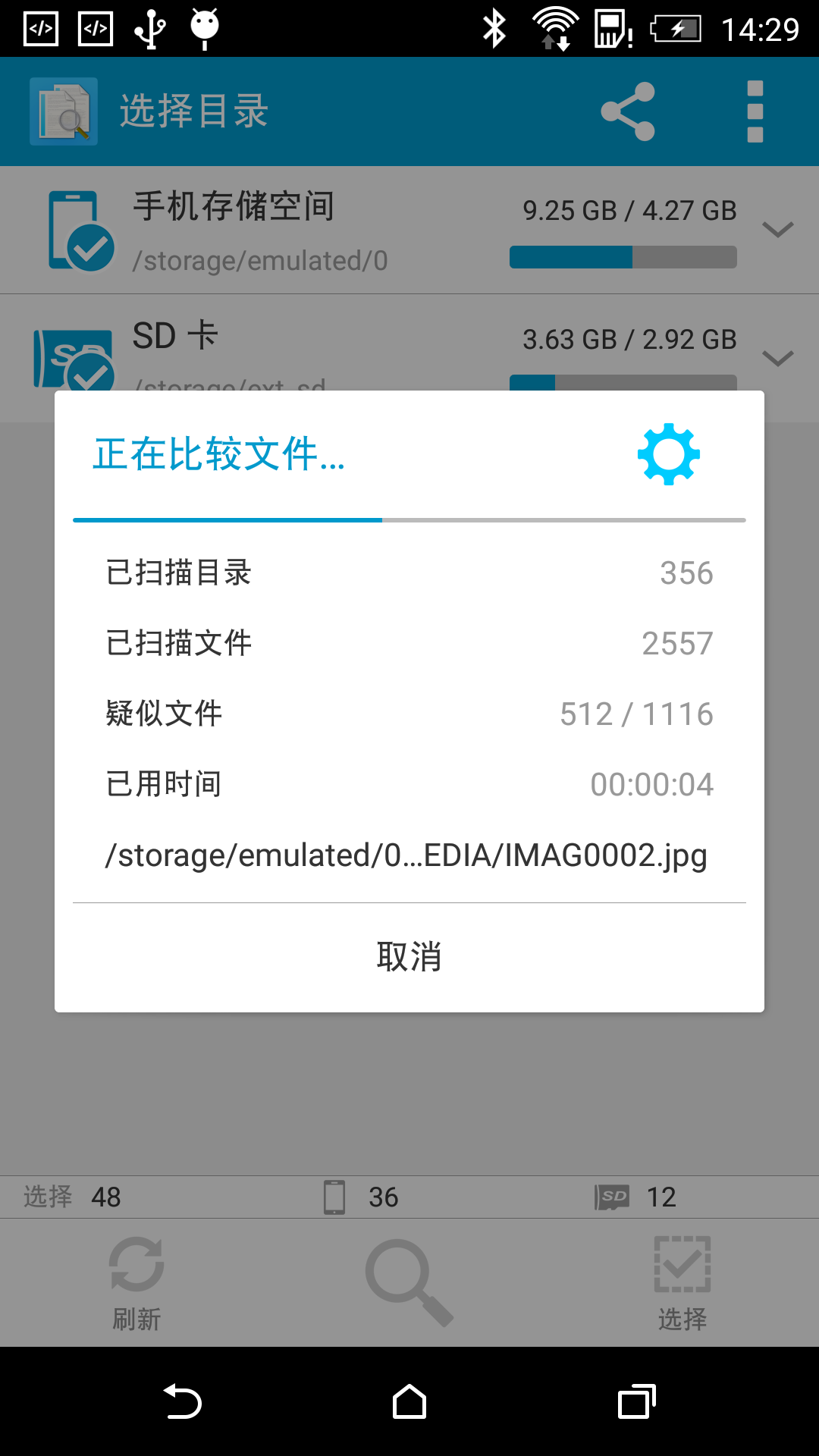Toggle selection of 手机存储空间

pos(81,231)
